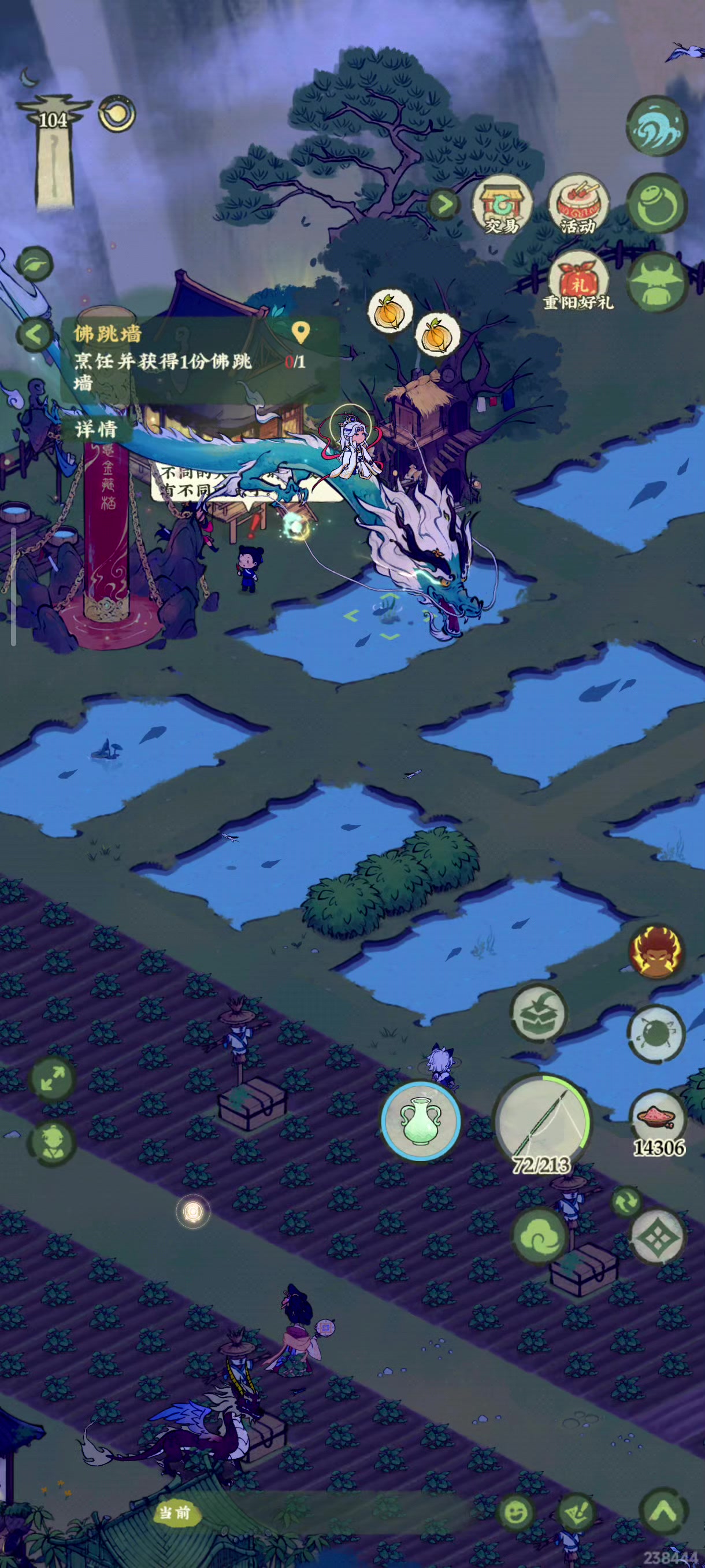Open the emoji smiley button
Screen dimensions: 705x1568
click(x=517, y=1512)
